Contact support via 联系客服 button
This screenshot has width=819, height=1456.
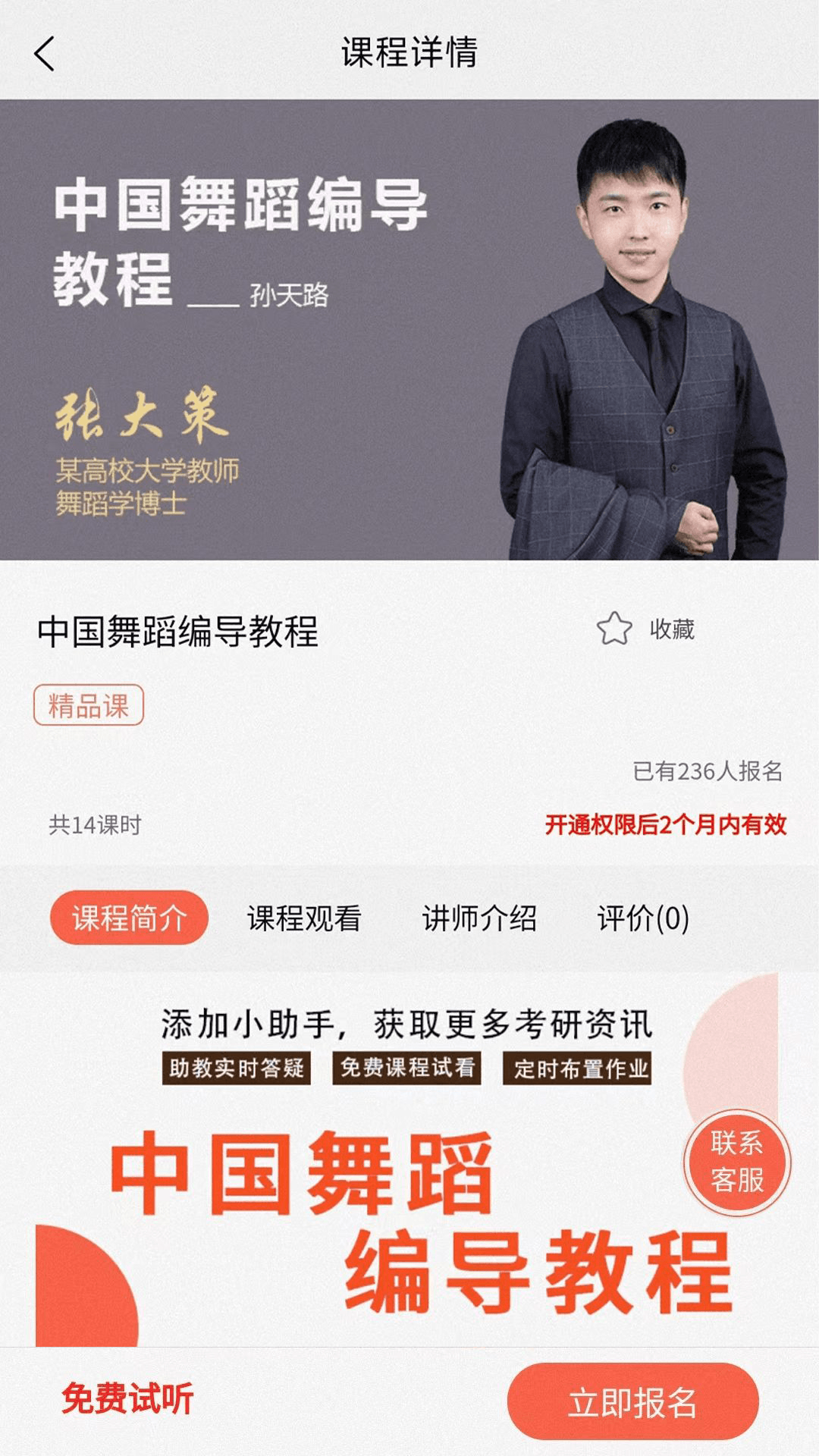tap(737, 1162)
